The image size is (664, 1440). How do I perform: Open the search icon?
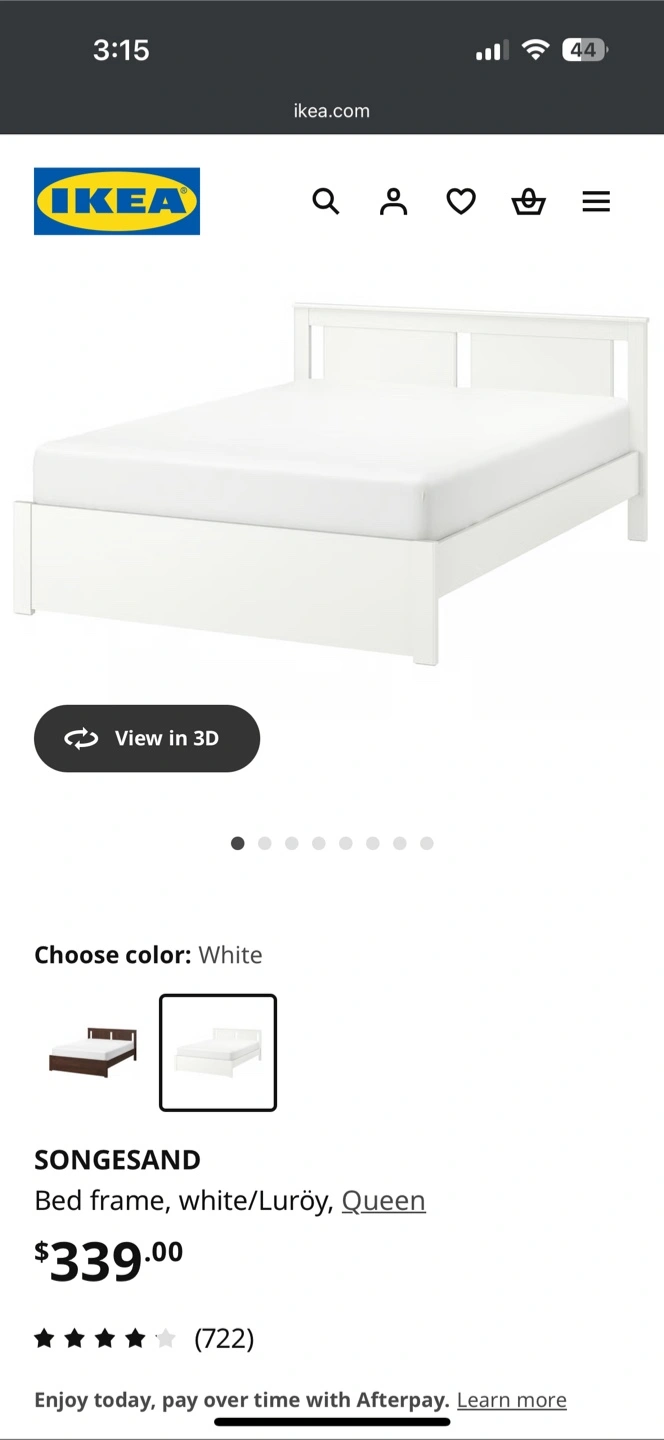(x=326, y=201)
